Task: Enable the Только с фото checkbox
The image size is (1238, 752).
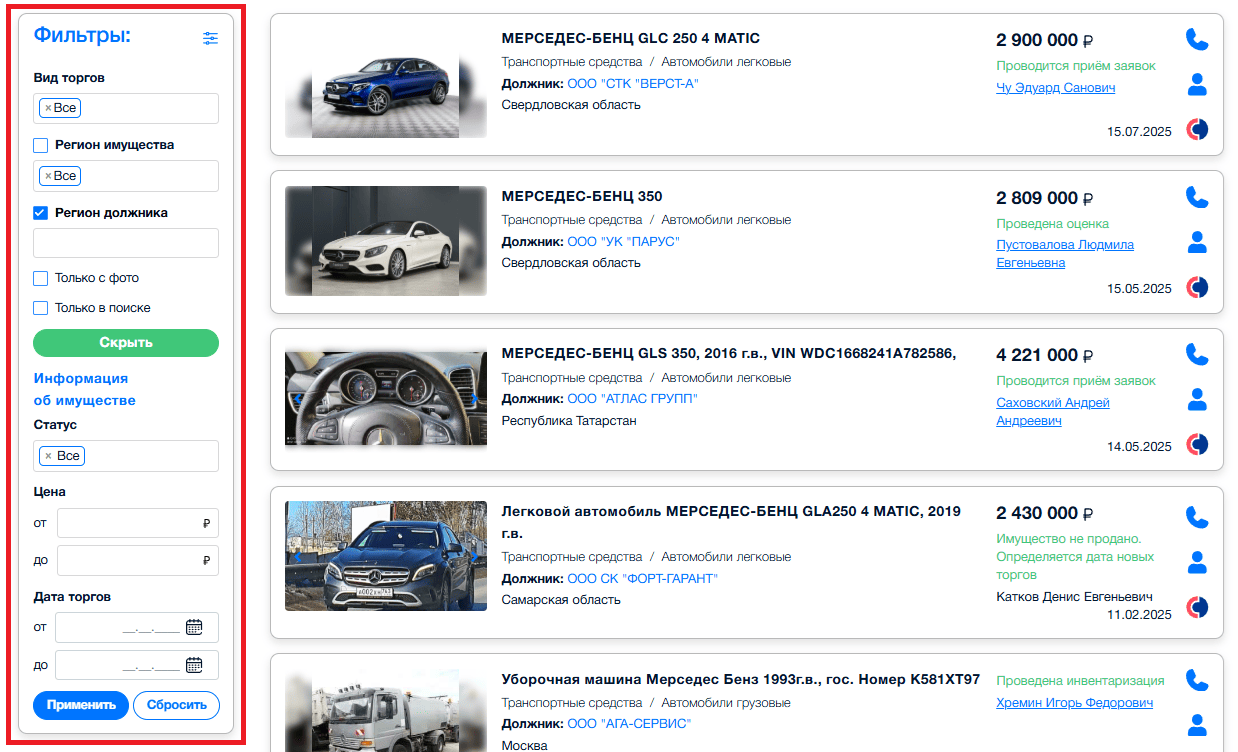Action: (41, 278)
